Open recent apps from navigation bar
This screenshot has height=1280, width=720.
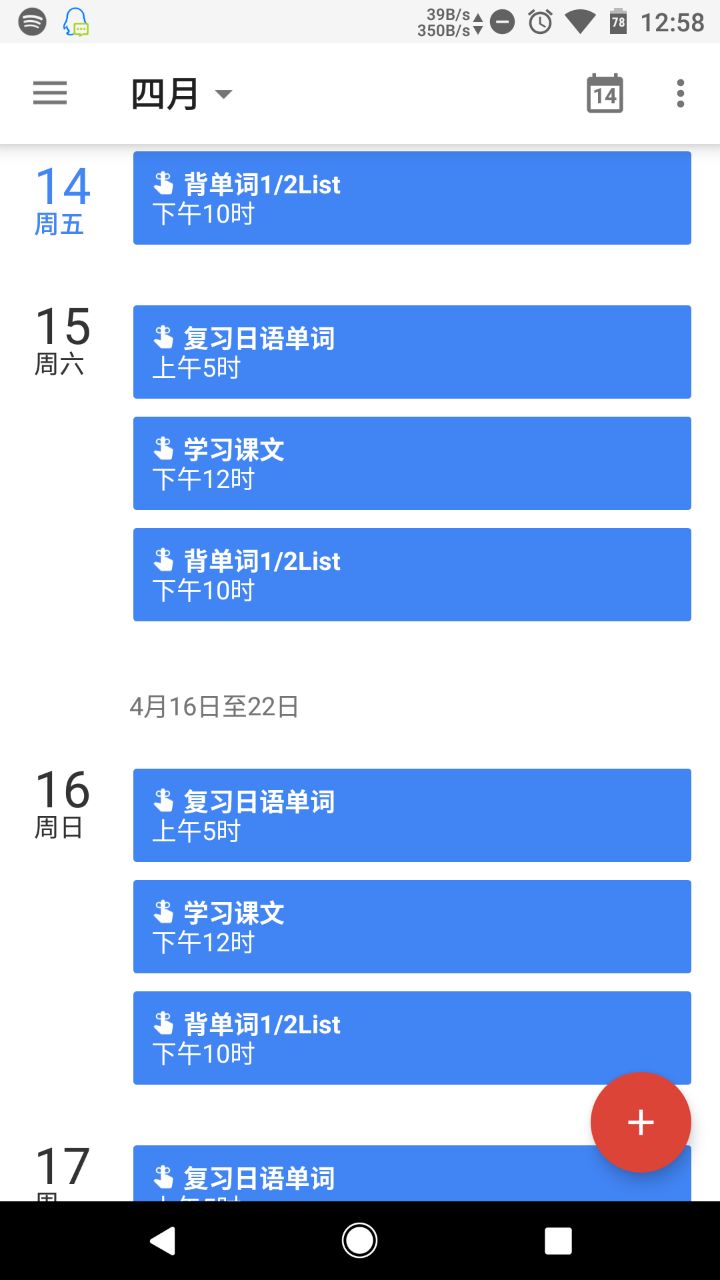(558, 1241)
